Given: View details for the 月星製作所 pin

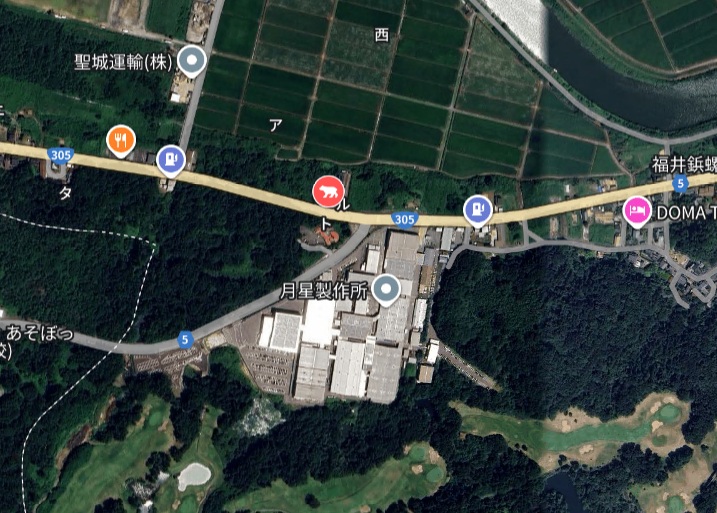Looking at the screenshot, I should click(x=384, y=291).
